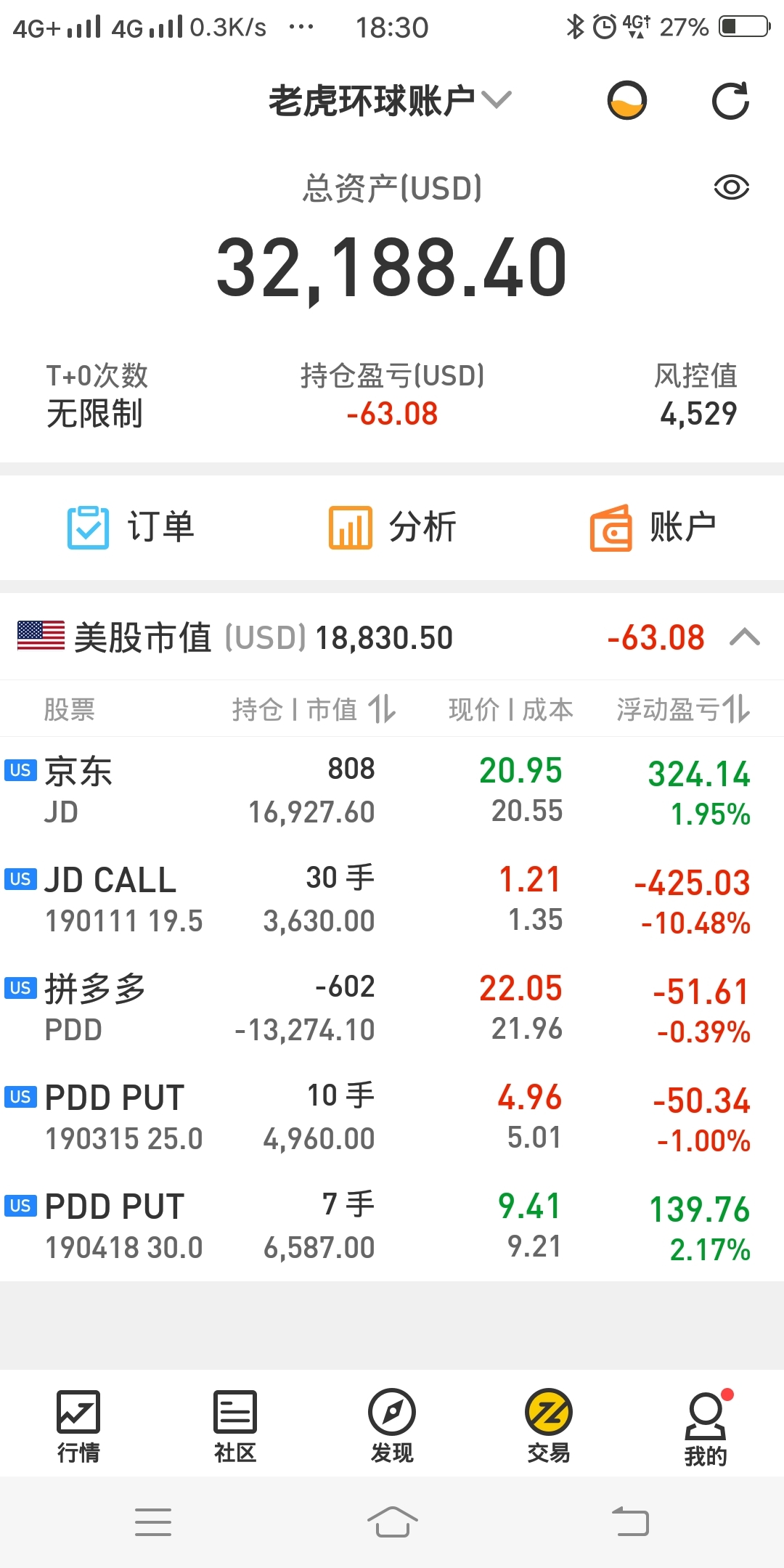
Task: Open the PDD PUT 190315 25.0 position
Action: click(x=392, y=1117)
